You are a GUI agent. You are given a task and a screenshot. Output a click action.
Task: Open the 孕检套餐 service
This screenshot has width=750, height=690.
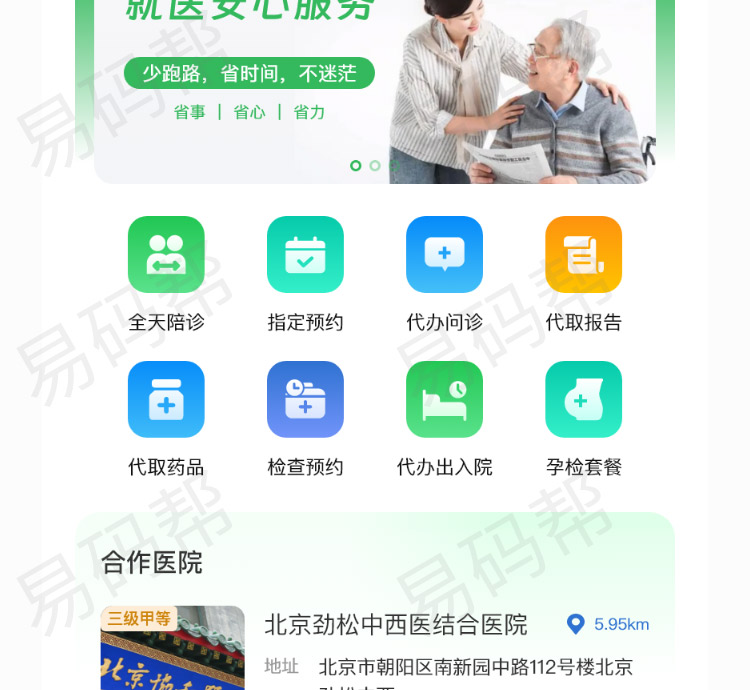583,400
